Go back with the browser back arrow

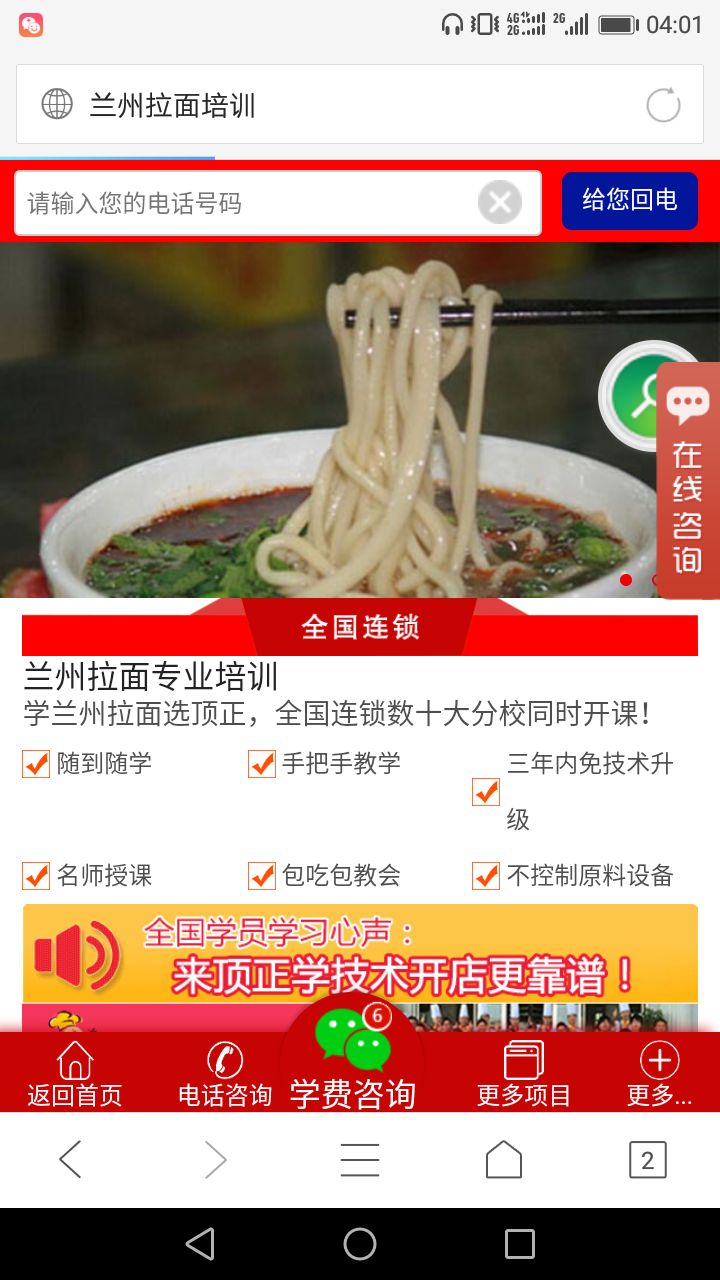pyautogui.click(x=70, y=1160)
